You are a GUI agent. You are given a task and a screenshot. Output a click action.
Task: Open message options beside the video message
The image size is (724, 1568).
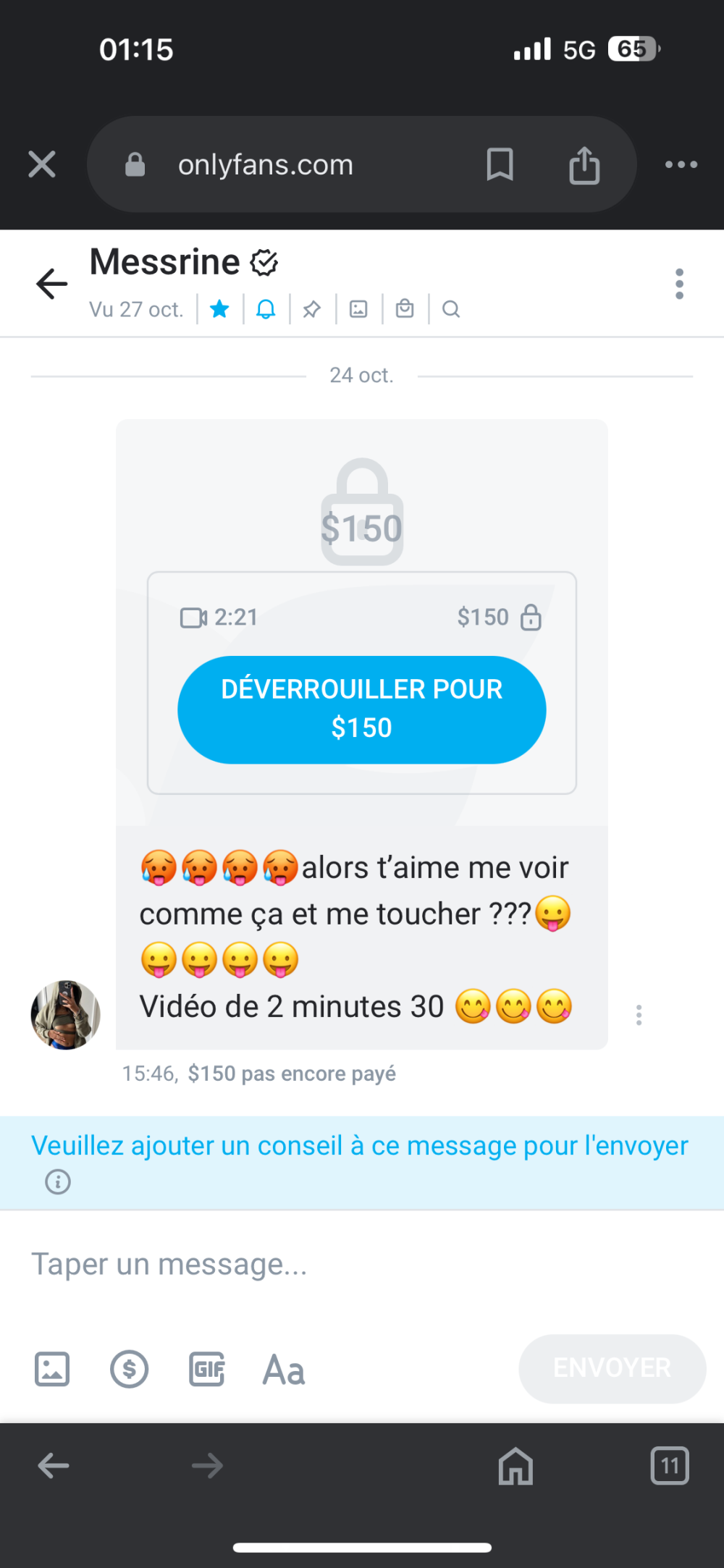pos(639,1015)
